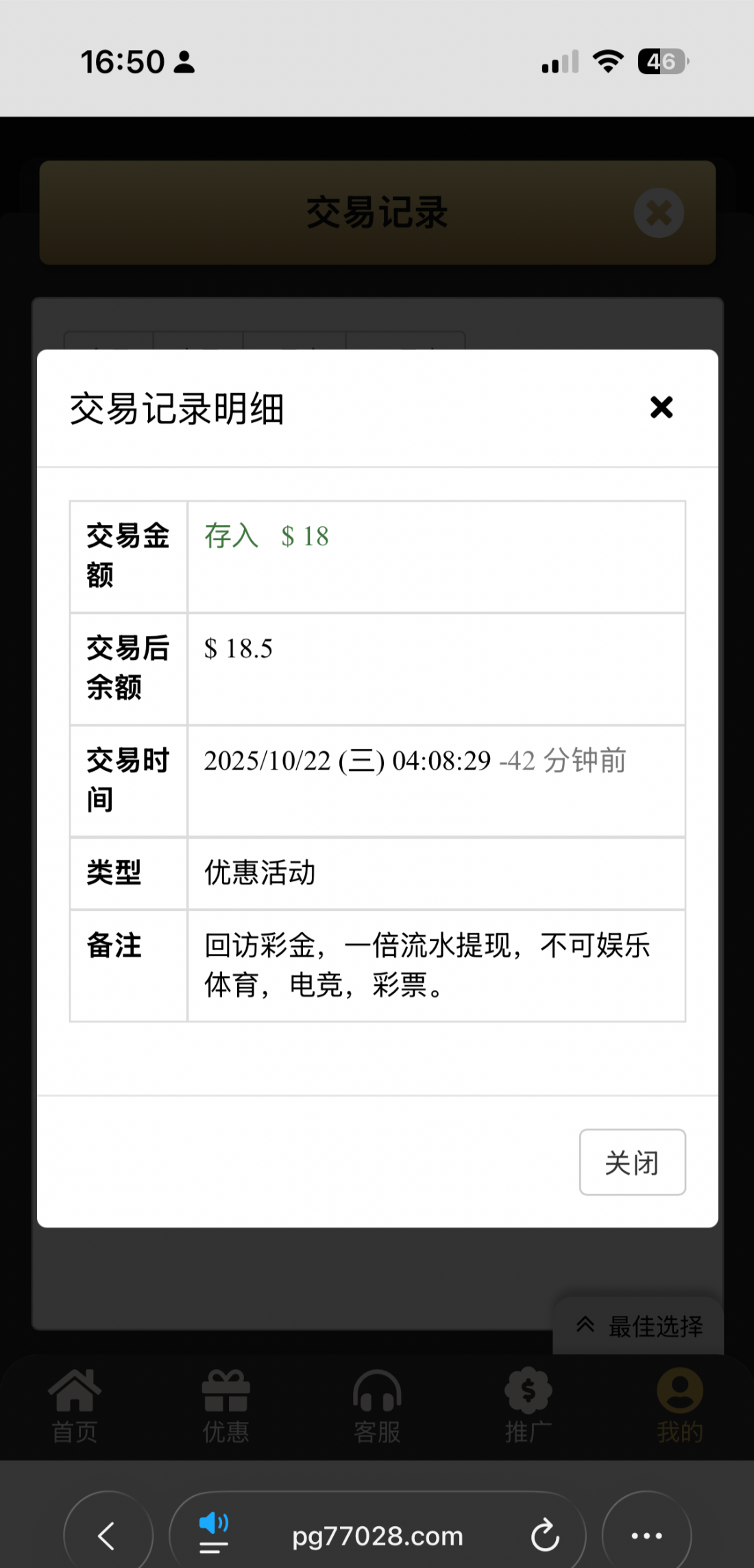Tap the 关闭 button
Image resolution: width=754 pixels, height=1568 pixels.
(x=632, y=1162)
